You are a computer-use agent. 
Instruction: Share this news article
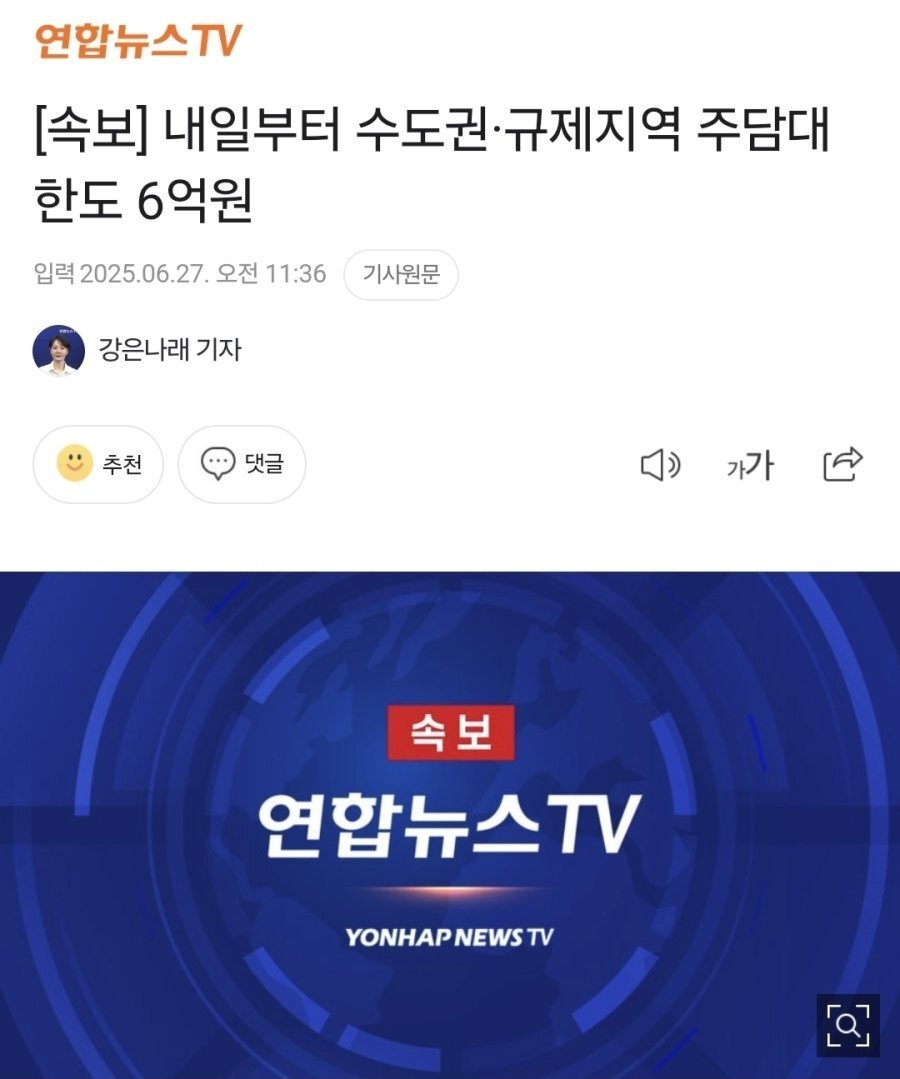click(842, 464)
